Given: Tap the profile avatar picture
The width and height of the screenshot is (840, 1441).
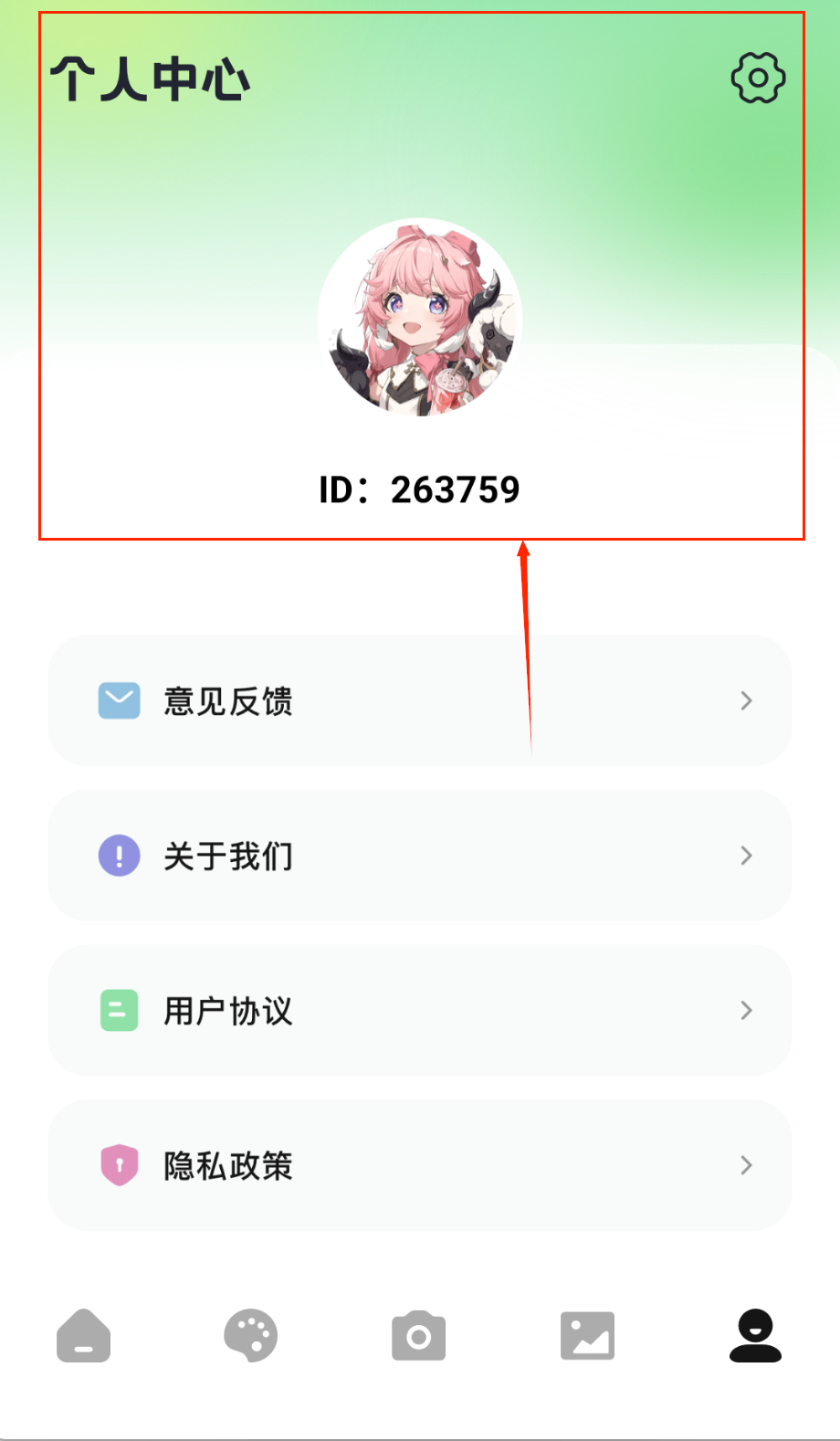Looking at the screenshot, I should pyautogui.click(x=420, y=318).
